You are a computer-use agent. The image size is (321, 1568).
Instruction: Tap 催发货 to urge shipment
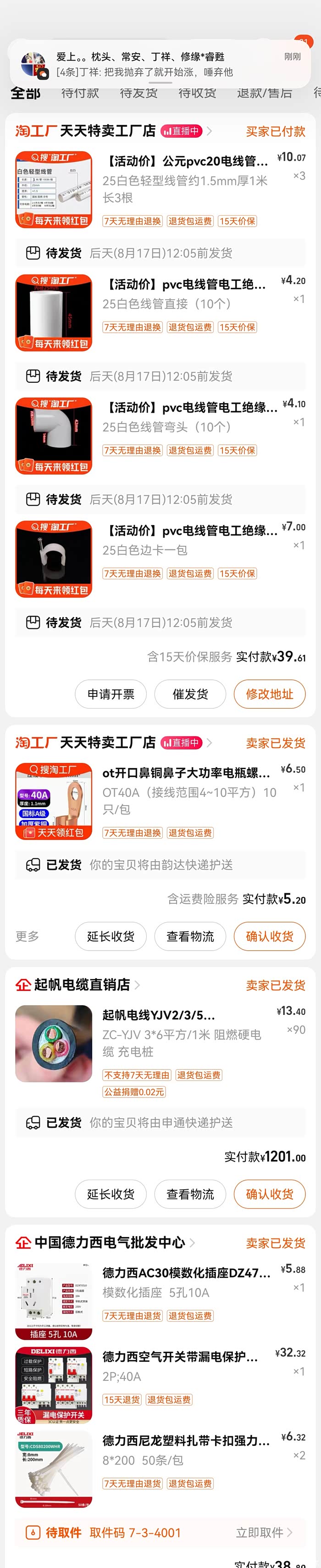pyautogui.click(x=190, y=694)
